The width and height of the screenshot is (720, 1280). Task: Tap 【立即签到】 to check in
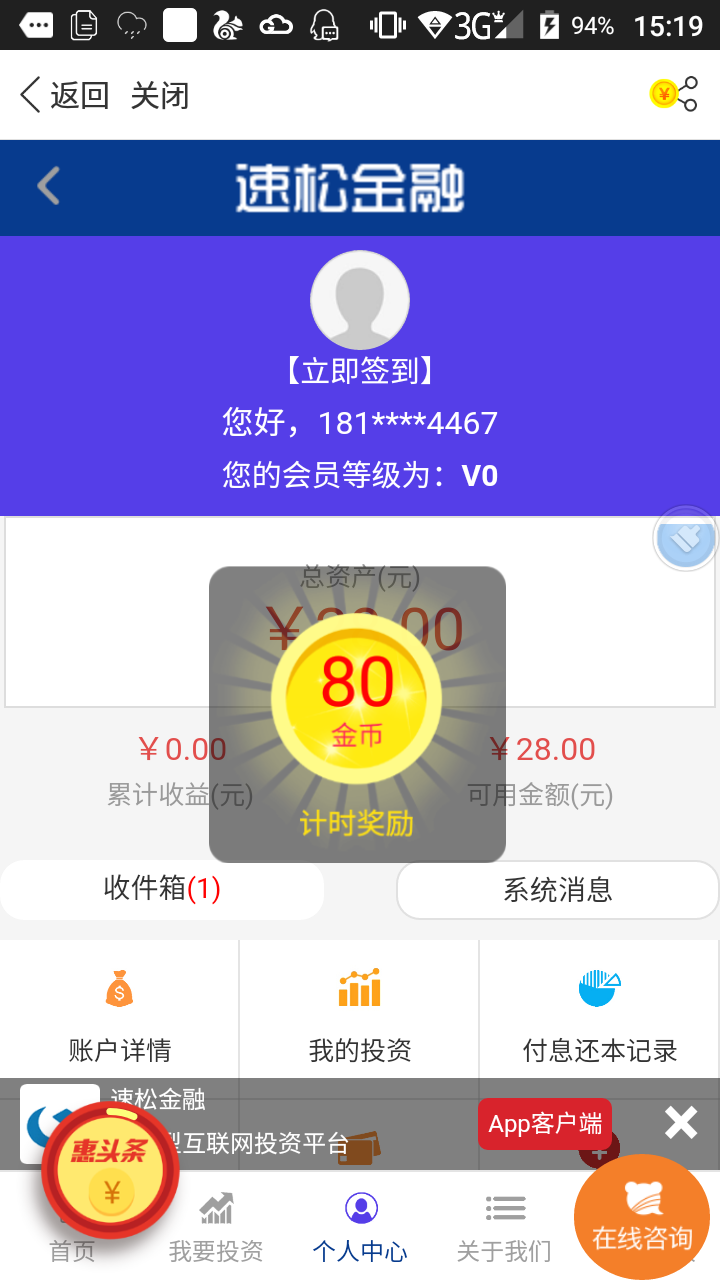click(x=360, y=372)
